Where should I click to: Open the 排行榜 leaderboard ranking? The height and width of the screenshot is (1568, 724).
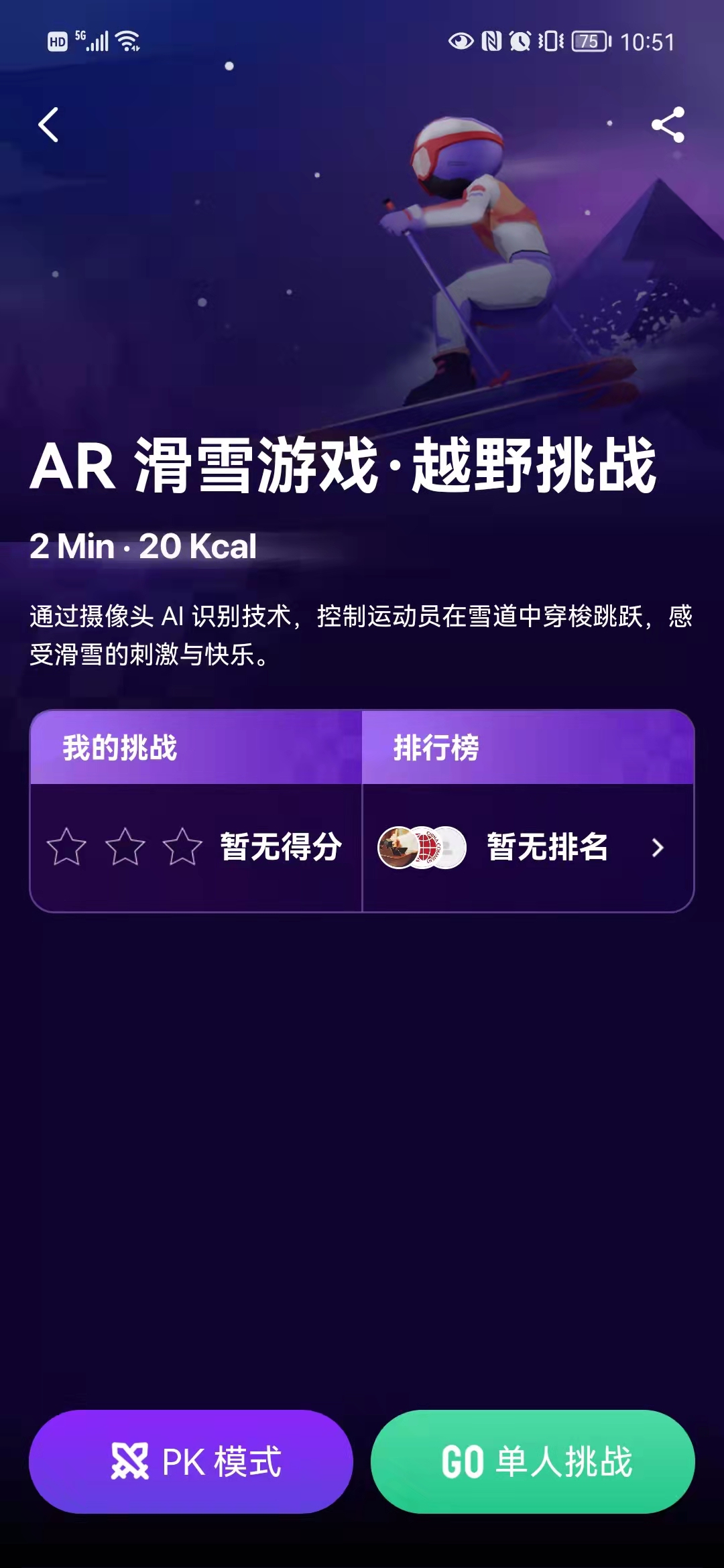tap(528, 847)
